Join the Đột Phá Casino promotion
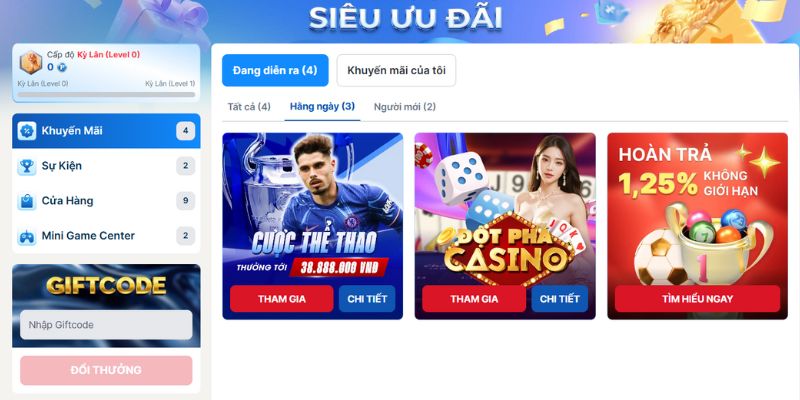The image size is (800, 400). (x=474, y=299)
